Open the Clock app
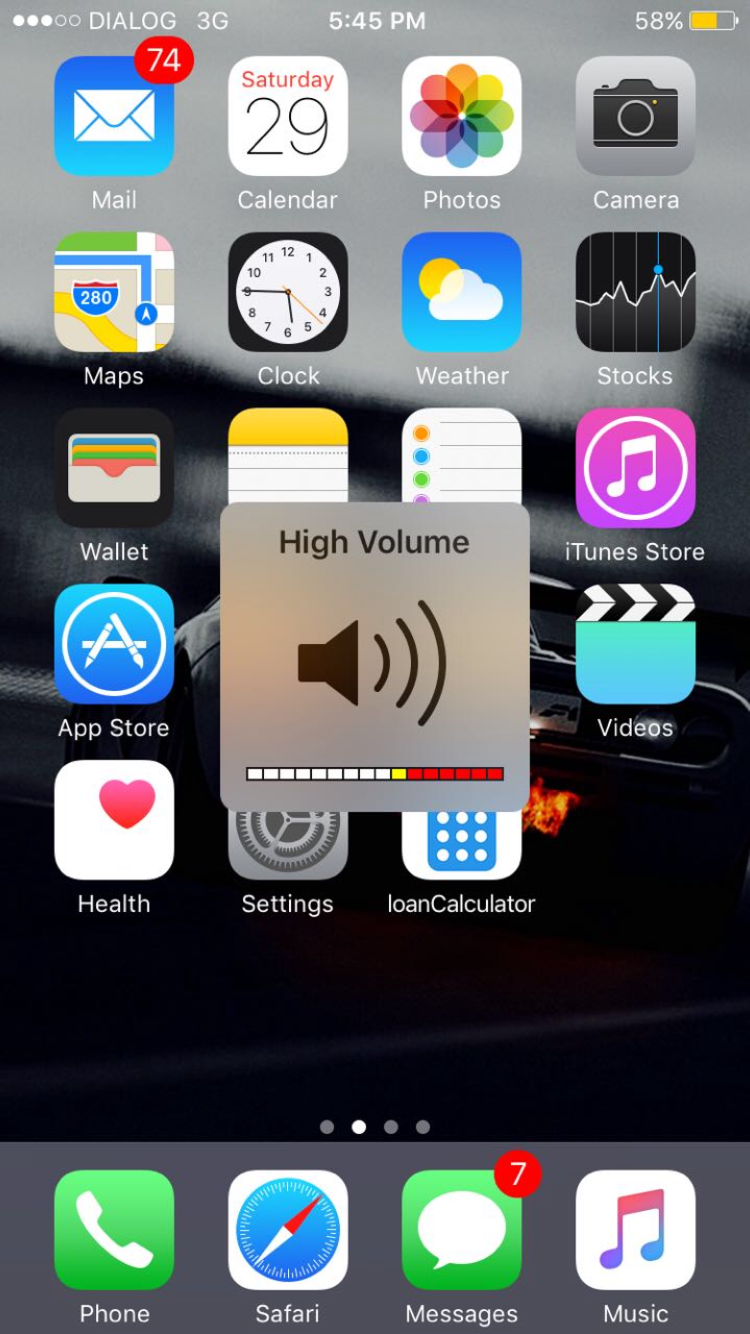This screenshot has width=750, height=1334. pos(288,292)
